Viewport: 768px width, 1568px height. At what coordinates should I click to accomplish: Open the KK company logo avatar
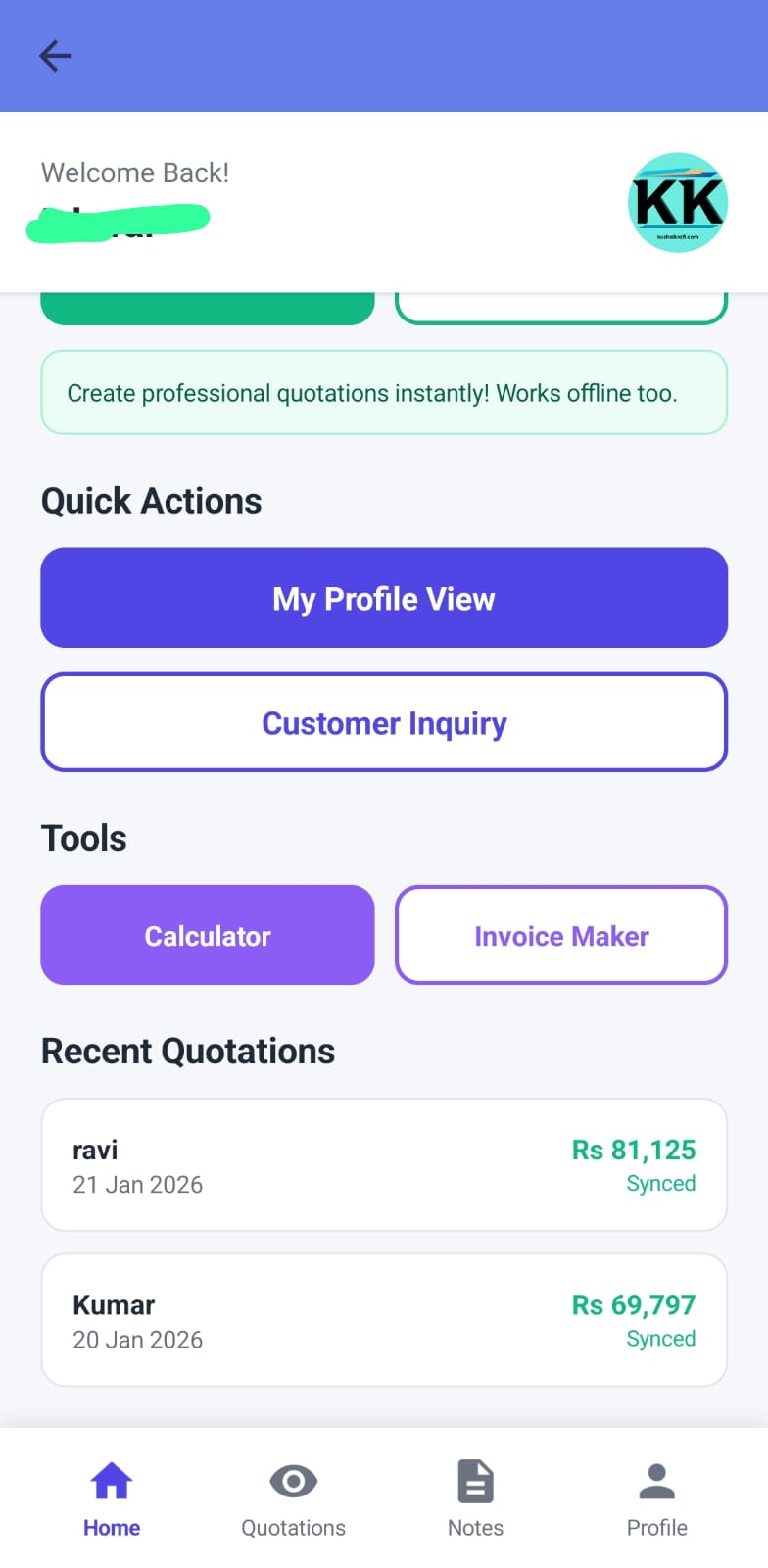pos(677,202)
